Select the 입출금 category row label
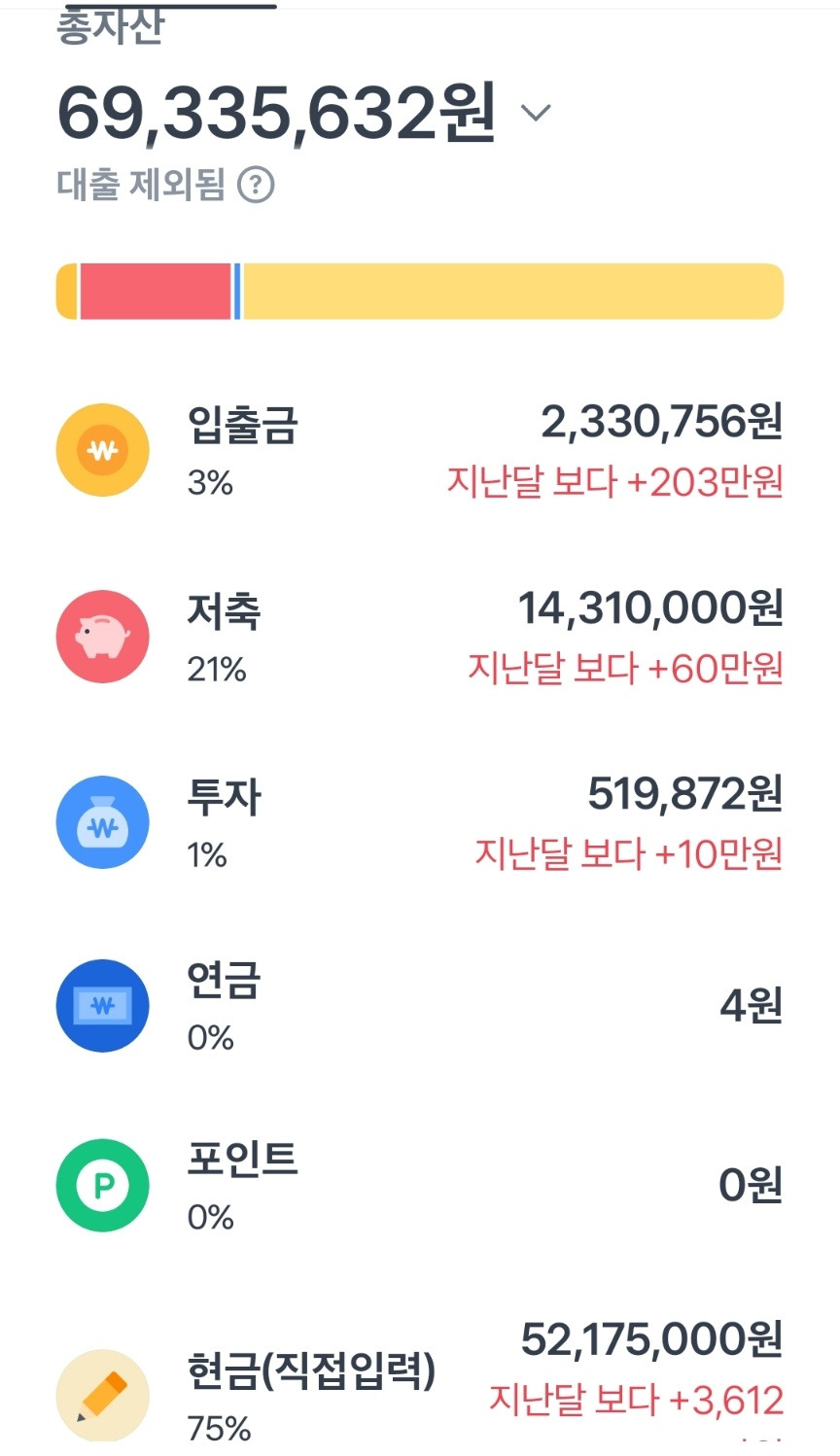 240,426
